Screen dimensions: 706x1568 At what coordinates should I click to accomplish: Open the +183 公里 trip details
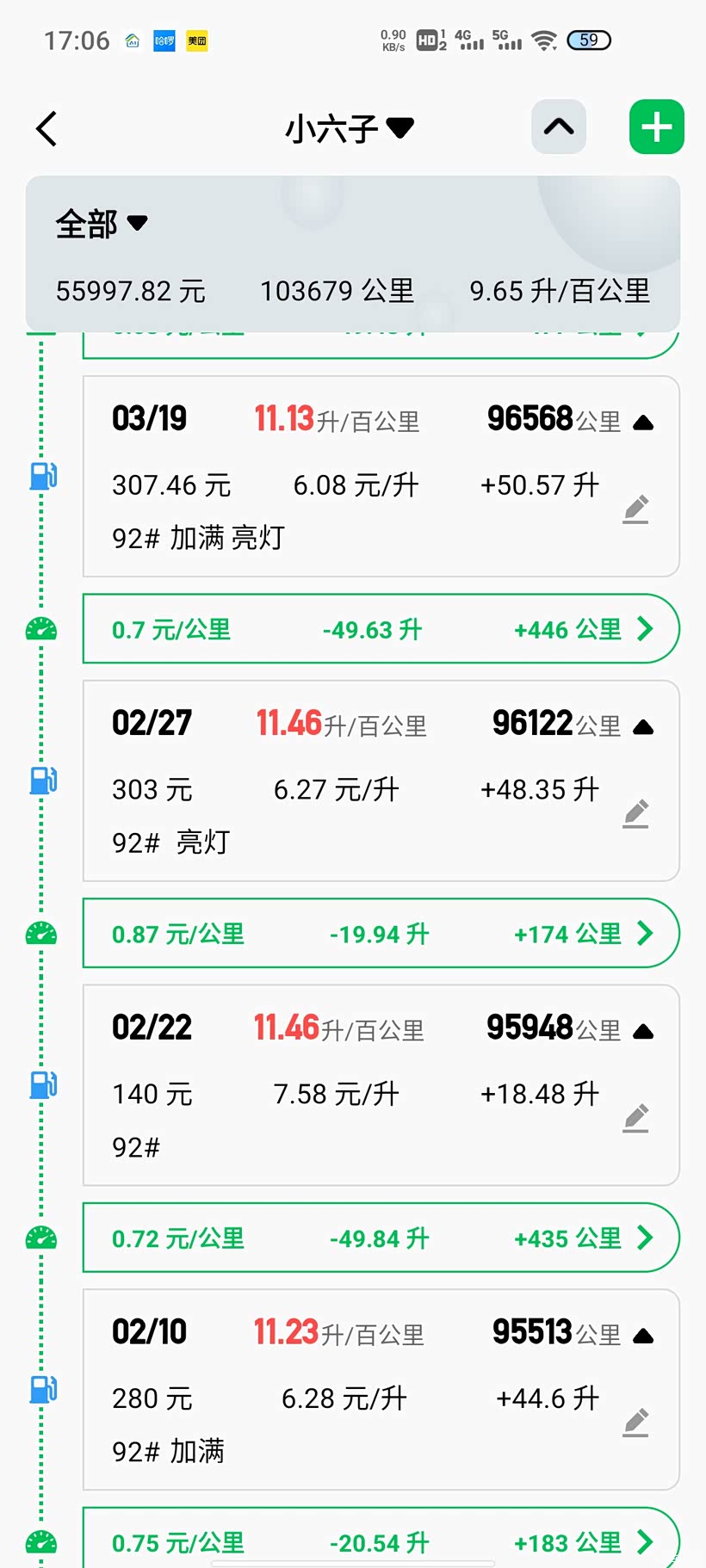click(x=645, y=1541)
